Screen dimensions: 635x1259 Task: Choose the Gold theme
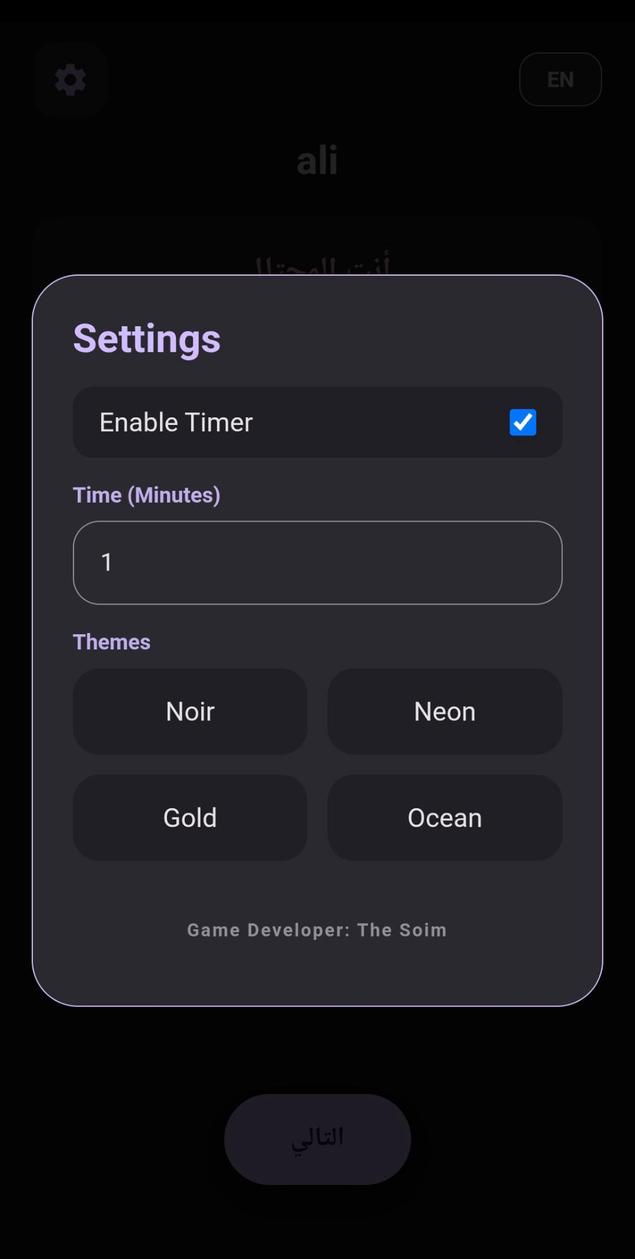click(190, 817)
